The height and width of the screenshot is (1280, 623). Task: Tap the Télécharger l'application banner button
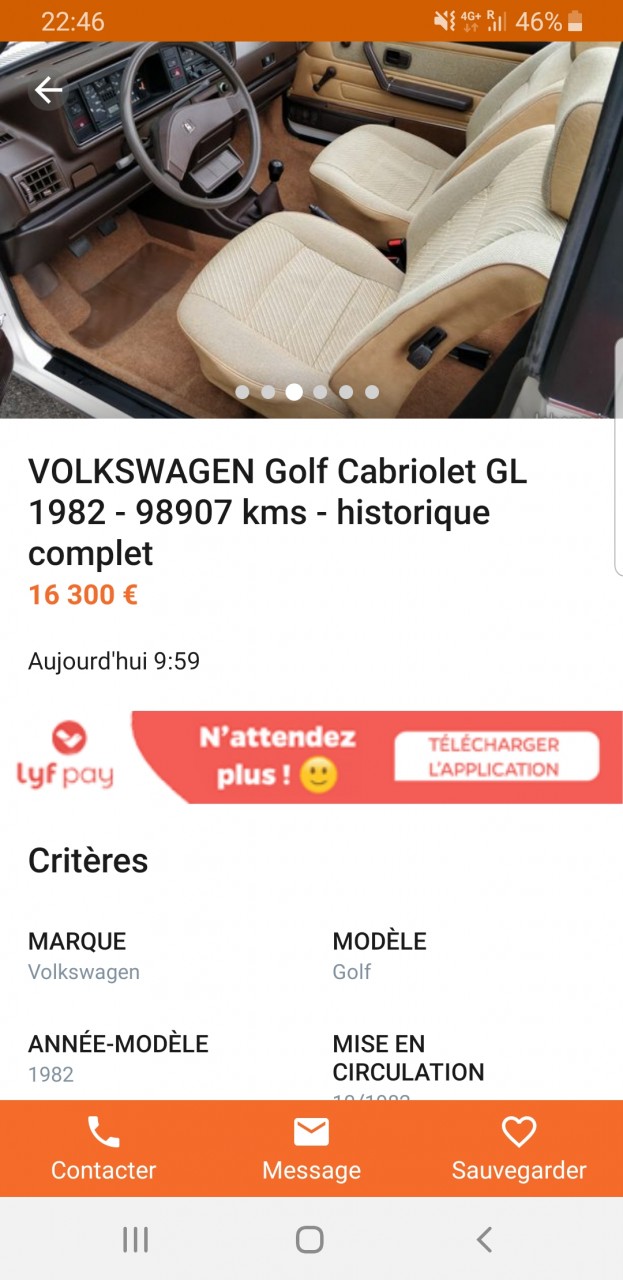pos(496,757)
